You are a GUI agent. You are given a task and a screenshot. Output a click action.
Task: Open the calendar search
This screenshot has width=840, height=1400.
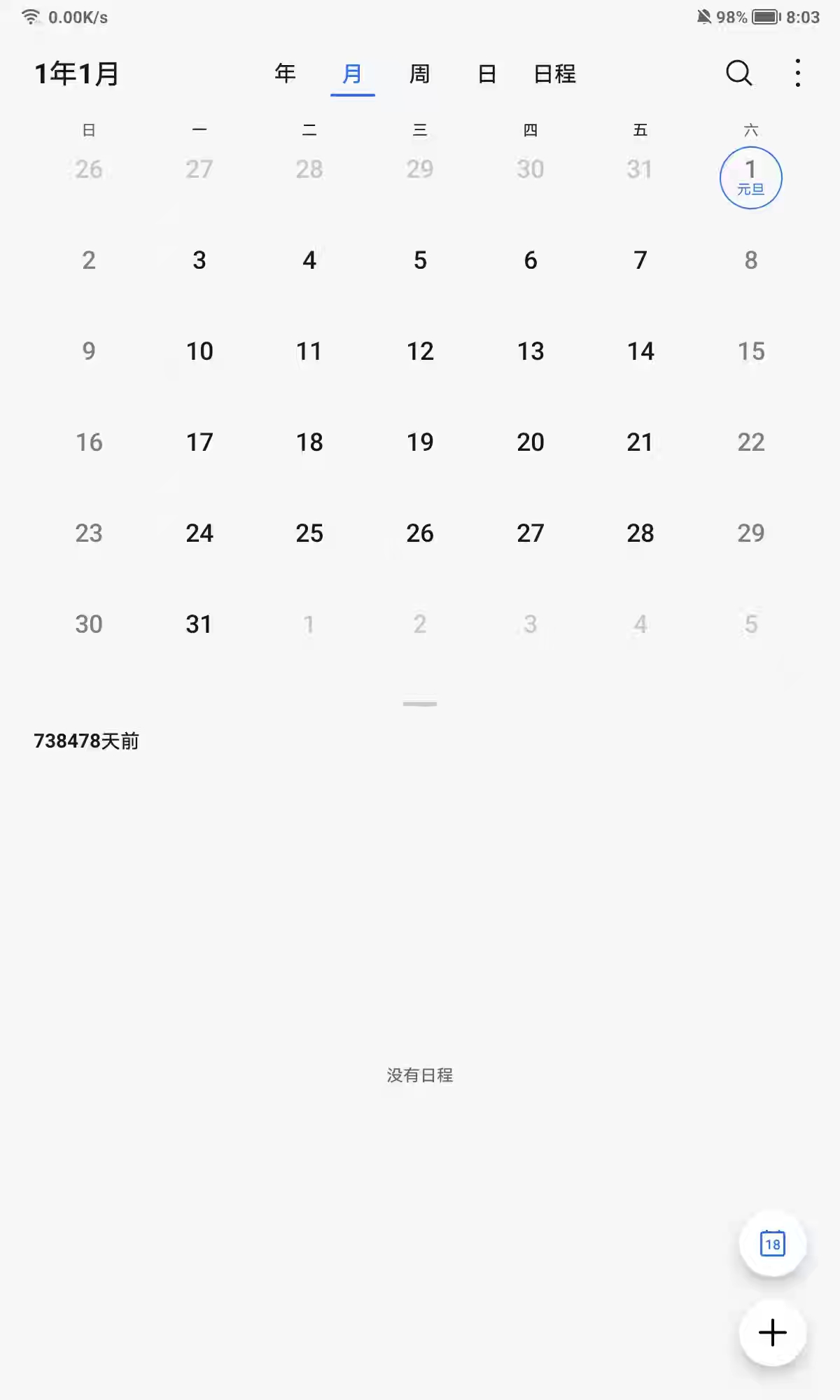[x=738, y=73]
